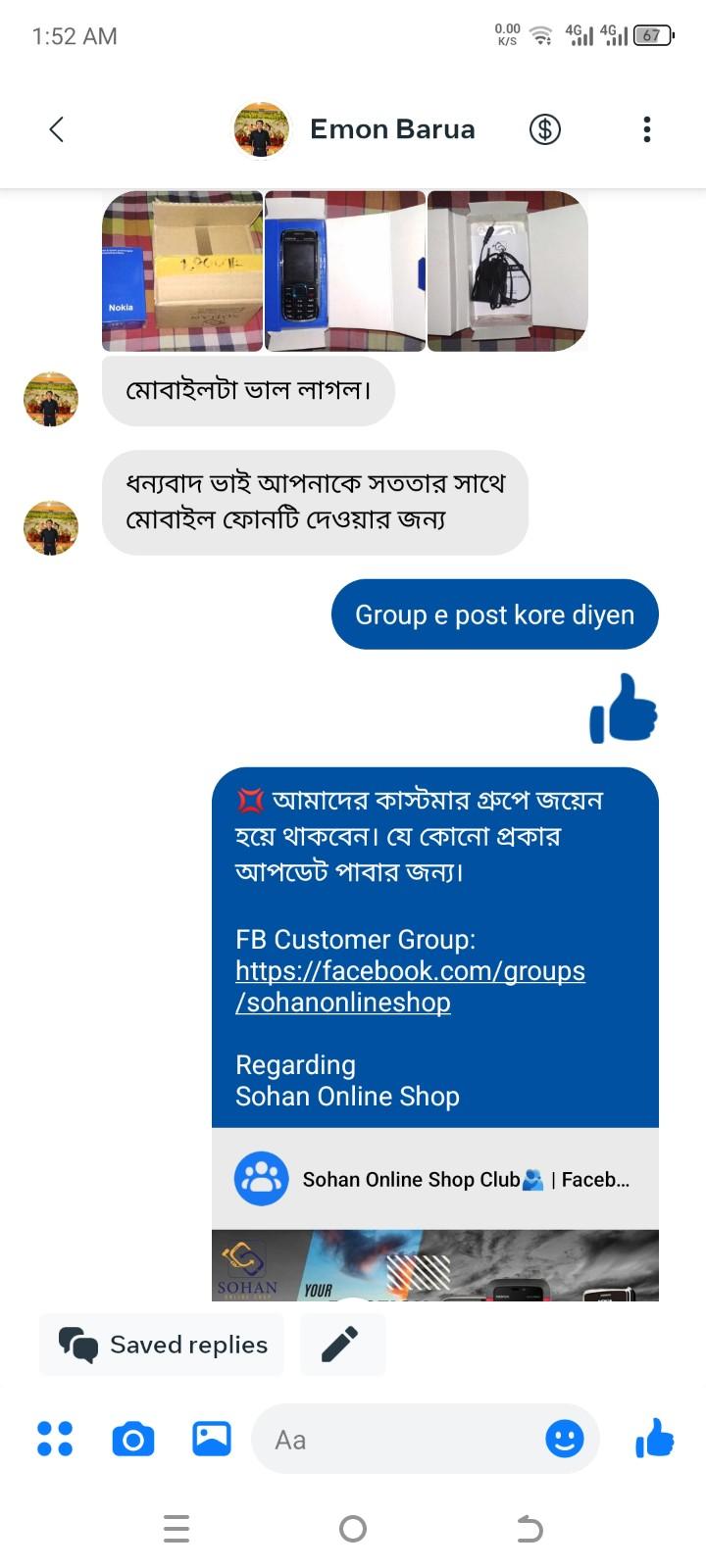
Task: Open recent apps from navigation bar
Action: point(176,1529)
